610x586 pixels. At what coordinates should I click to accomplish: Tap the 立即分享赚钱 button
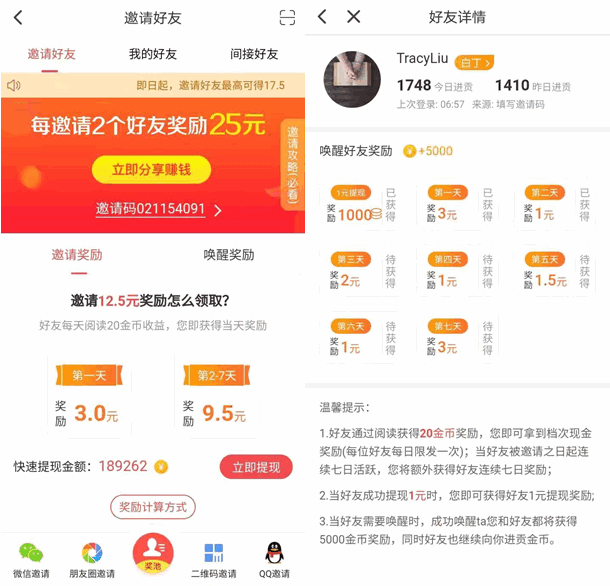(152, 170)
